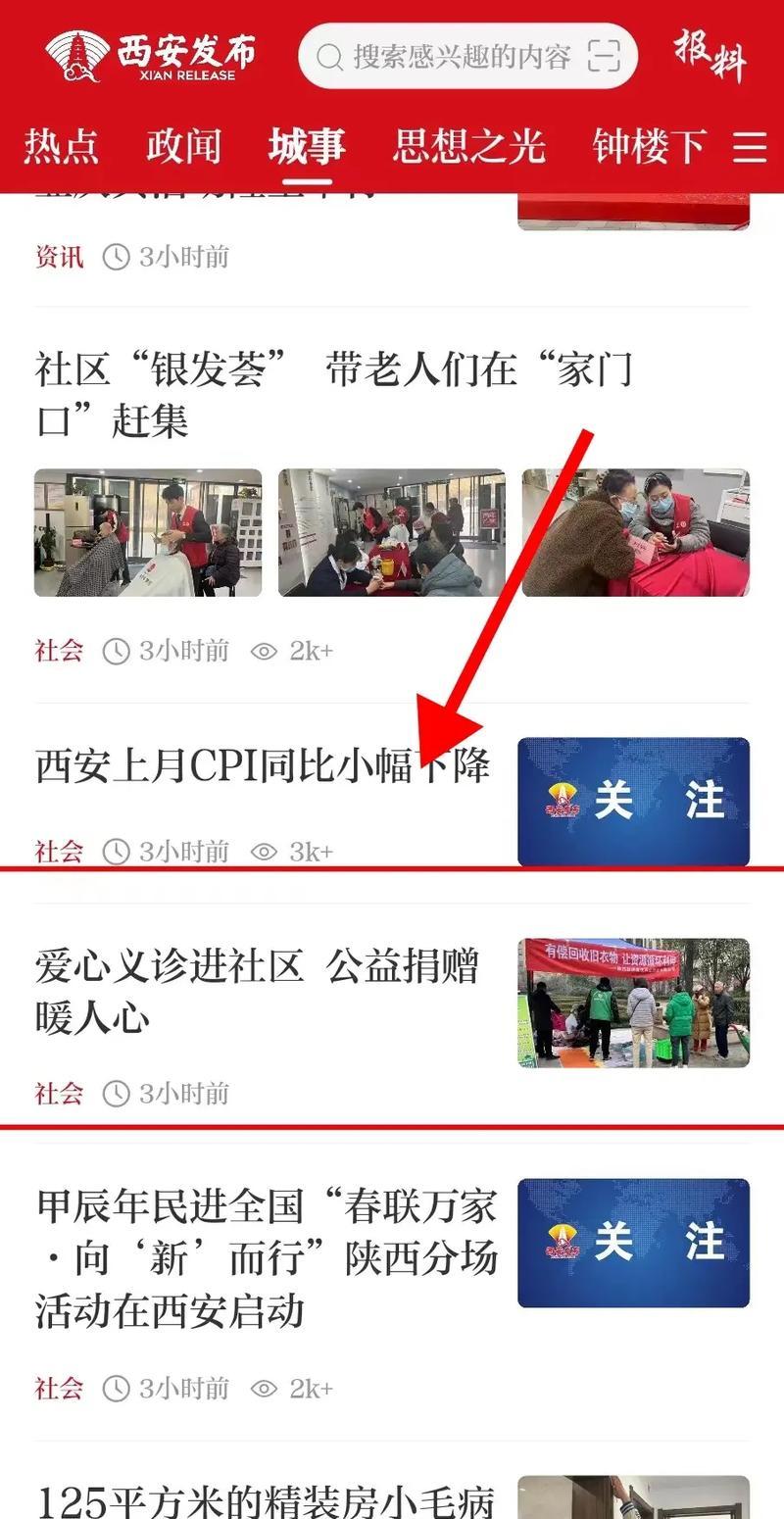Switch to the 政闻 tab
Image resolution: width=784 pixels, height=1519 pixels.
click(183, 147)
